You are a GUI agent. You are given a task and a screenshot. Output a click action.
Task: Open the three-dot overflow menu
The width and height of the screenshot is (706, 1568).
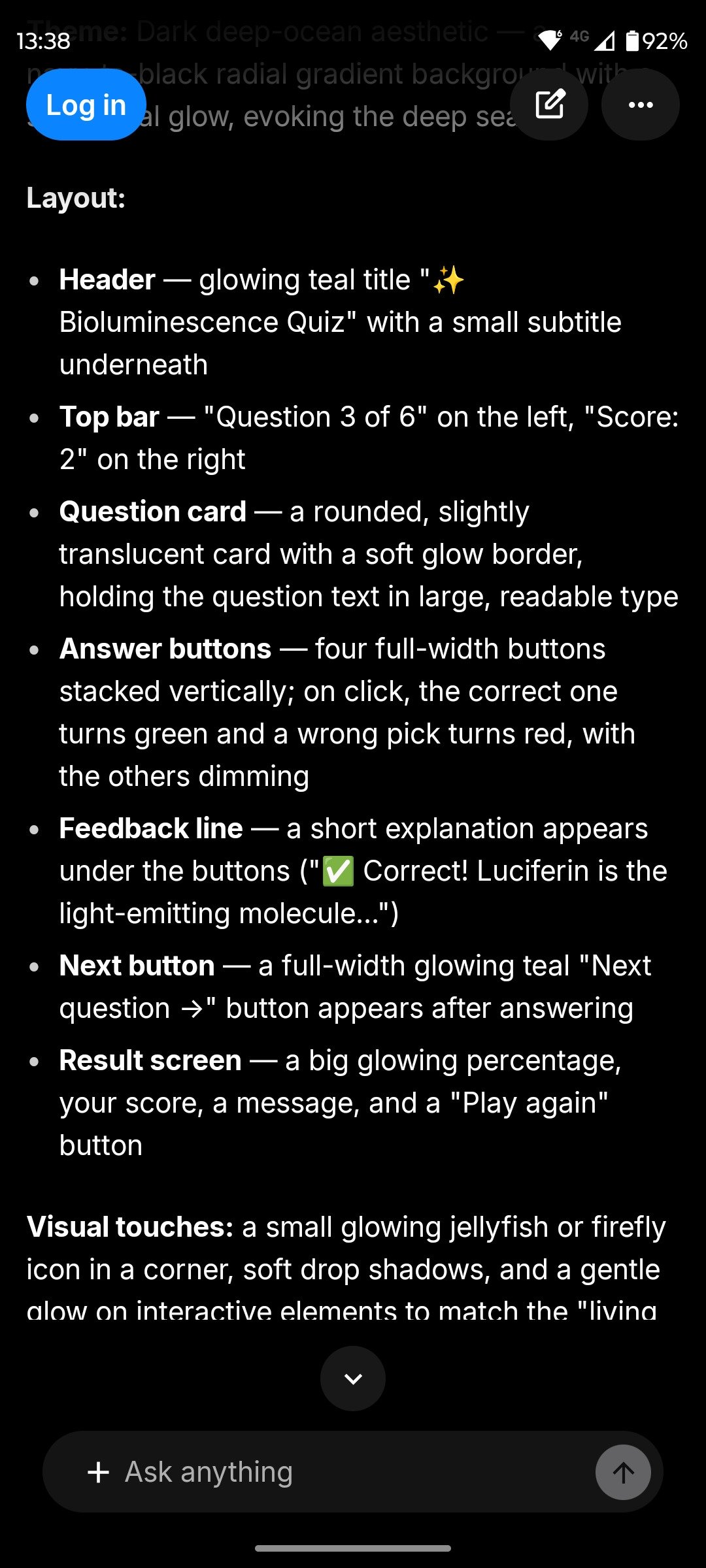(640, 105)
